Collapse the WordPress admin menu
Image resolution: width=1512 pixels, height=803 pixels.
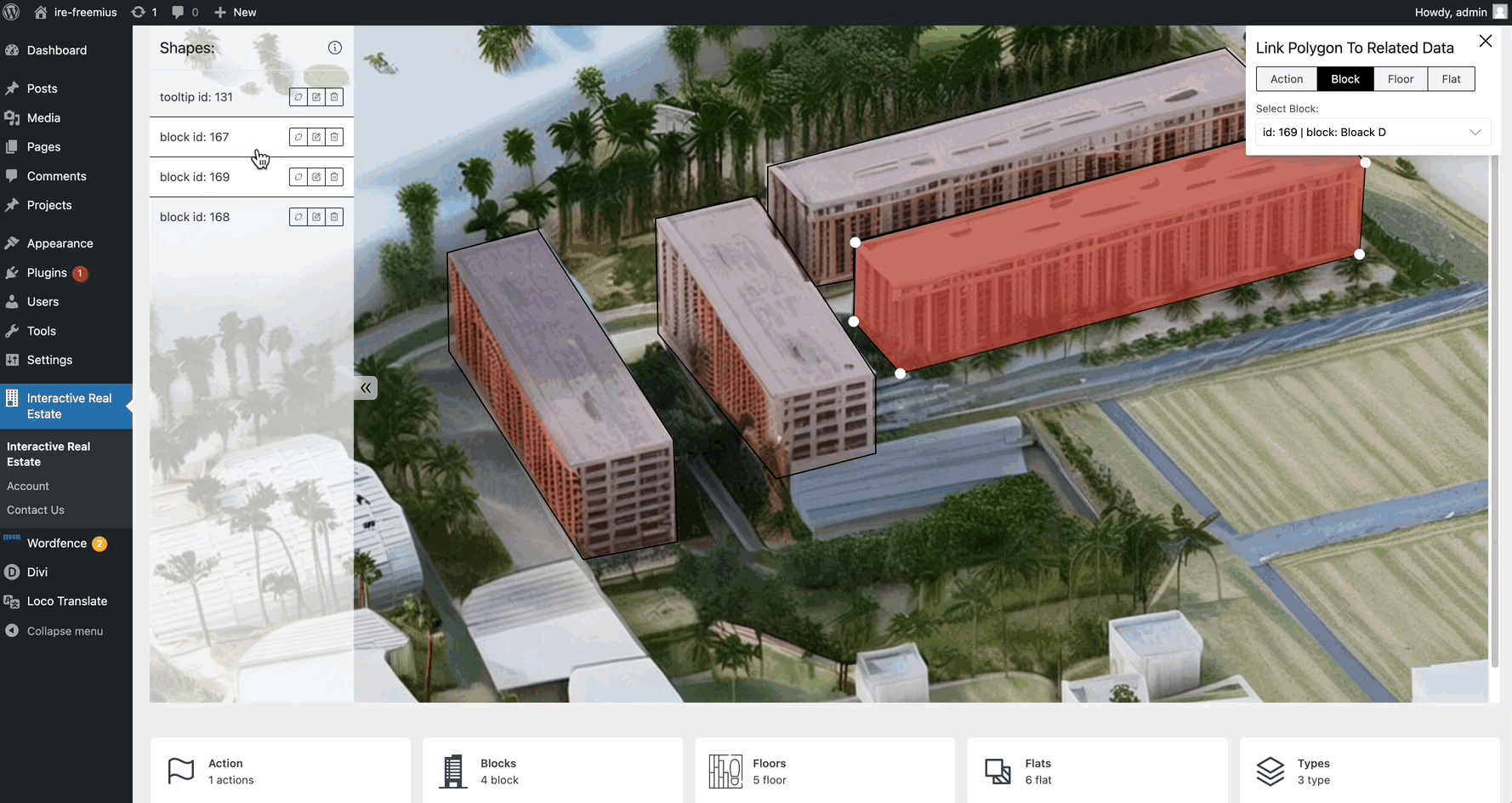65,631
